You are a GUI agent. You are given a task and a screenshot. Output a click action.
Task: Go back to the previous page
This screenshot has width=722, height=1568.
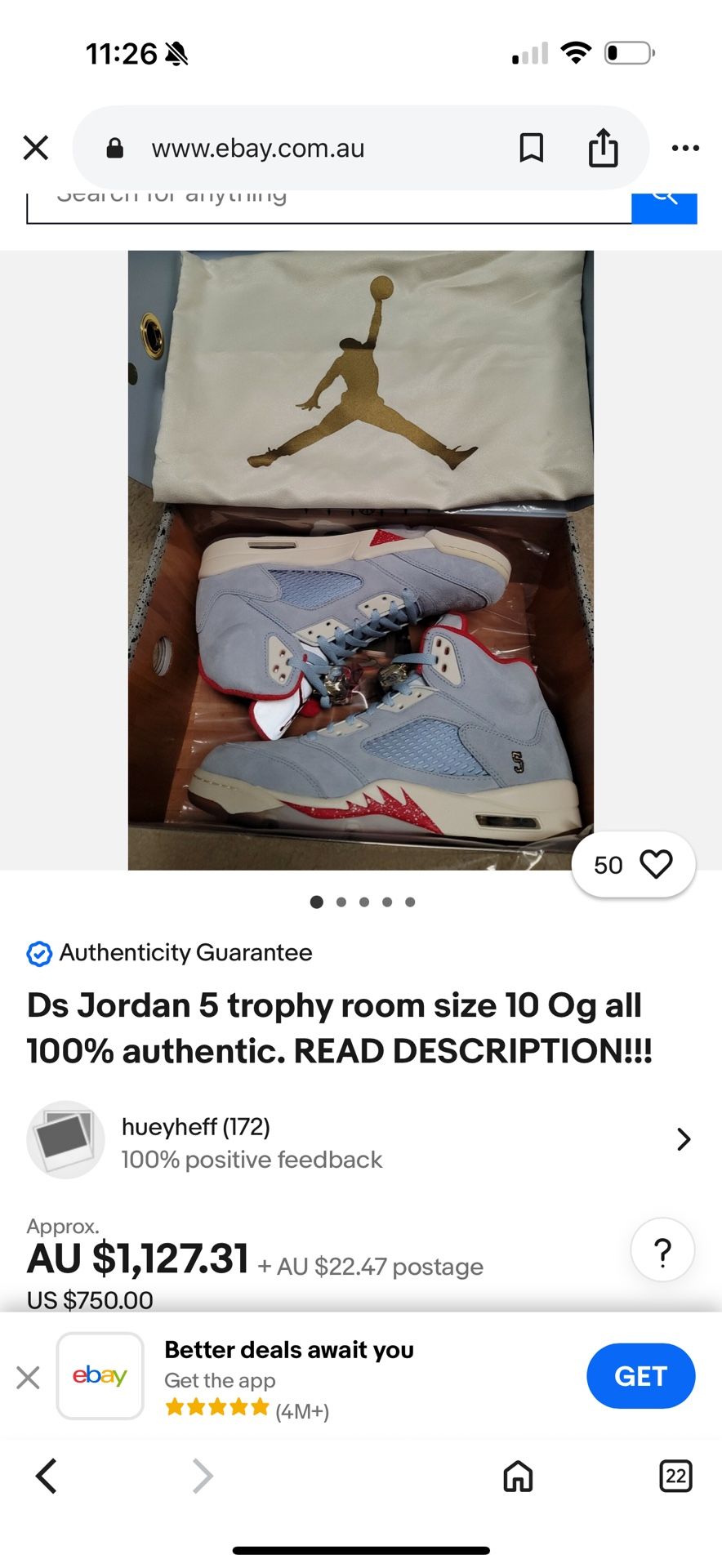47,1476
